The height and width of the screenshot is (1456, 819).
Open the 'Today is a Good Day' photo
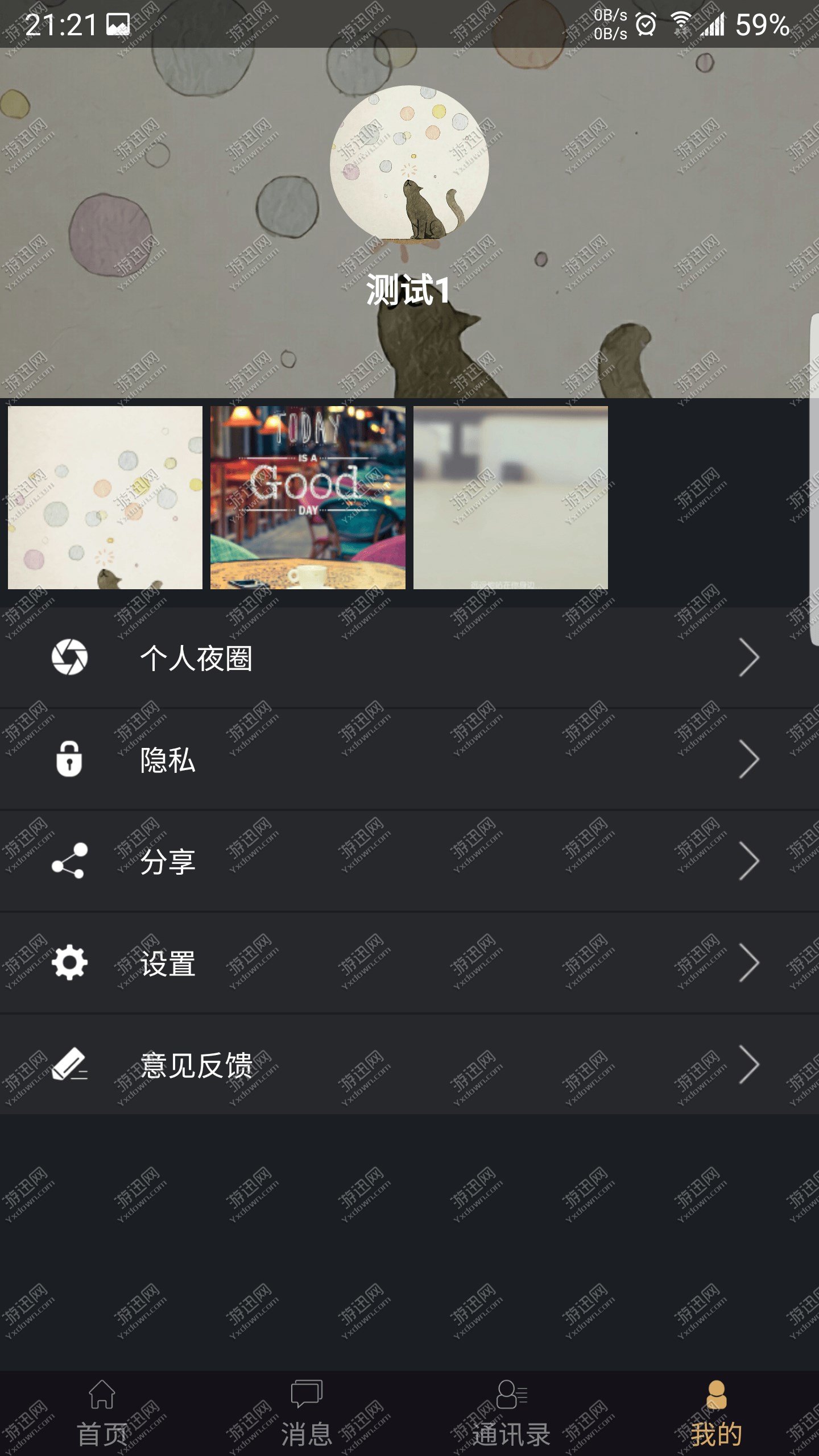pos(308,498)
